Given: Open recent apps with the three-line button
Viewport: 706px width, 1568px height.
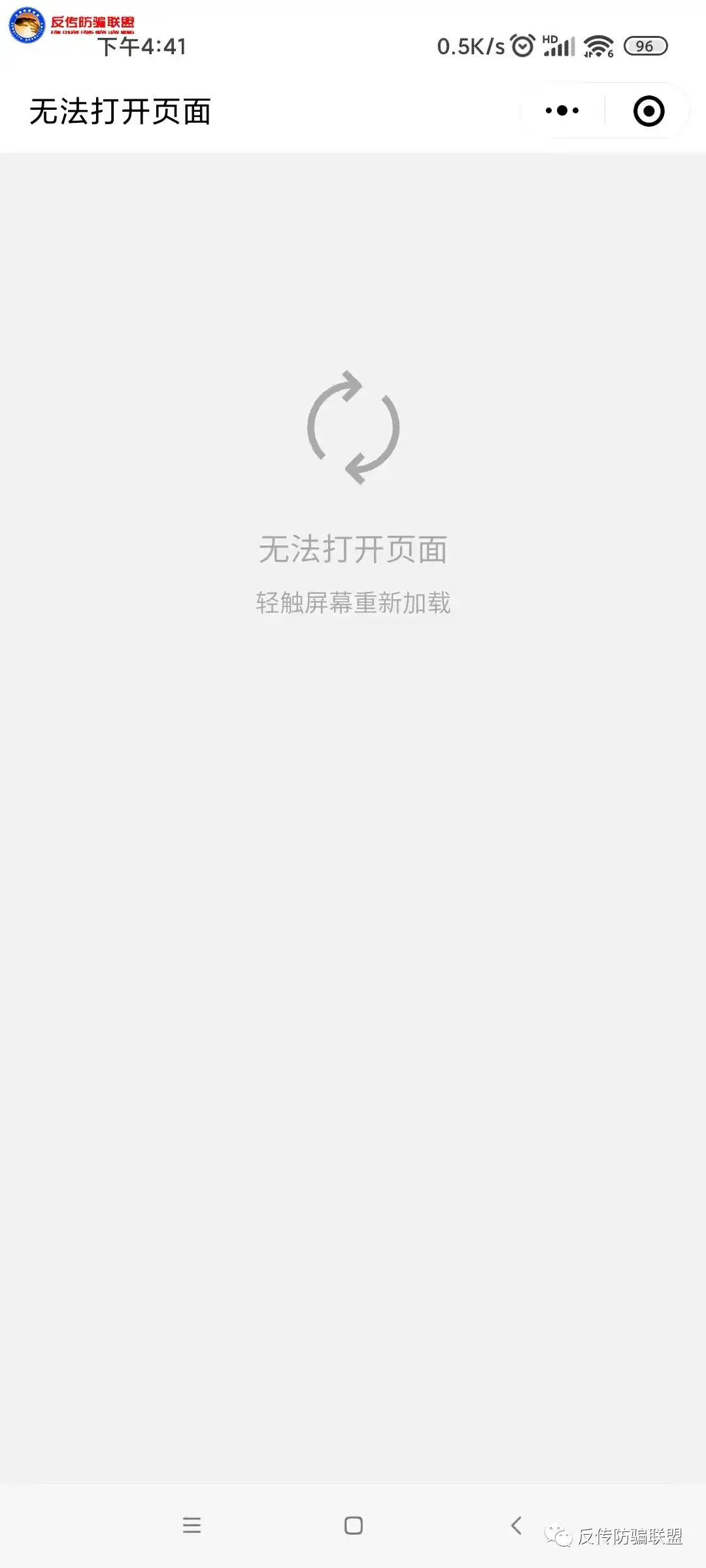Looking at the screenshot, I should (192, 1525).
